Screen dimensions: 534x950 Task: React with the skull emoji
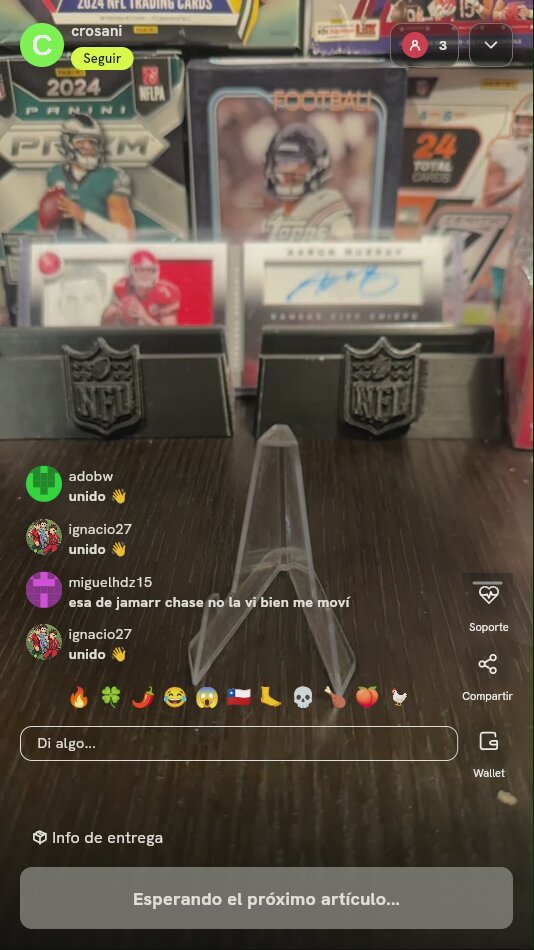(302, 697)
